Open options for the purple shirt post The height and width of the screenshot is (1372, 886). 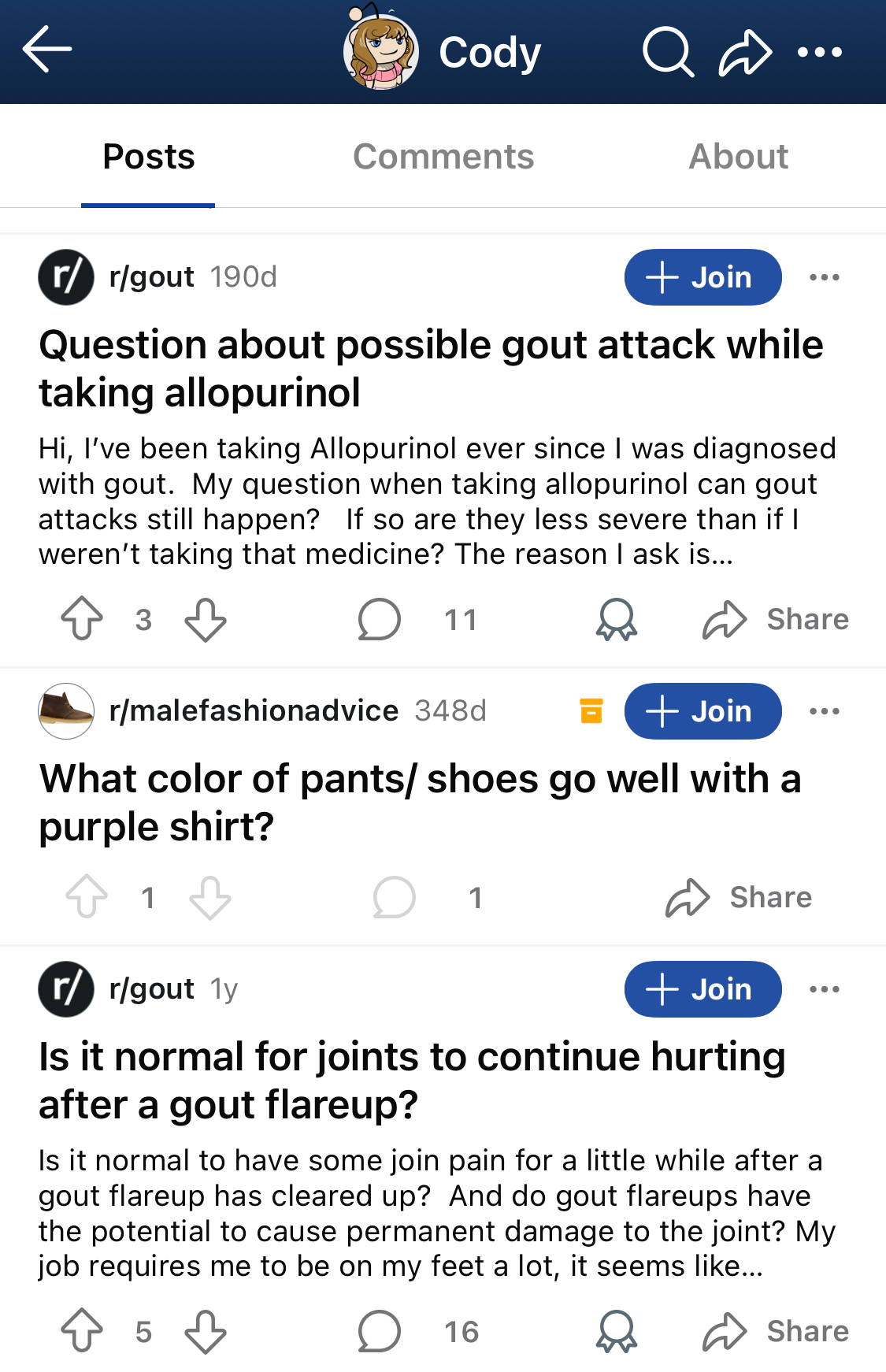[x=825, y=711]
